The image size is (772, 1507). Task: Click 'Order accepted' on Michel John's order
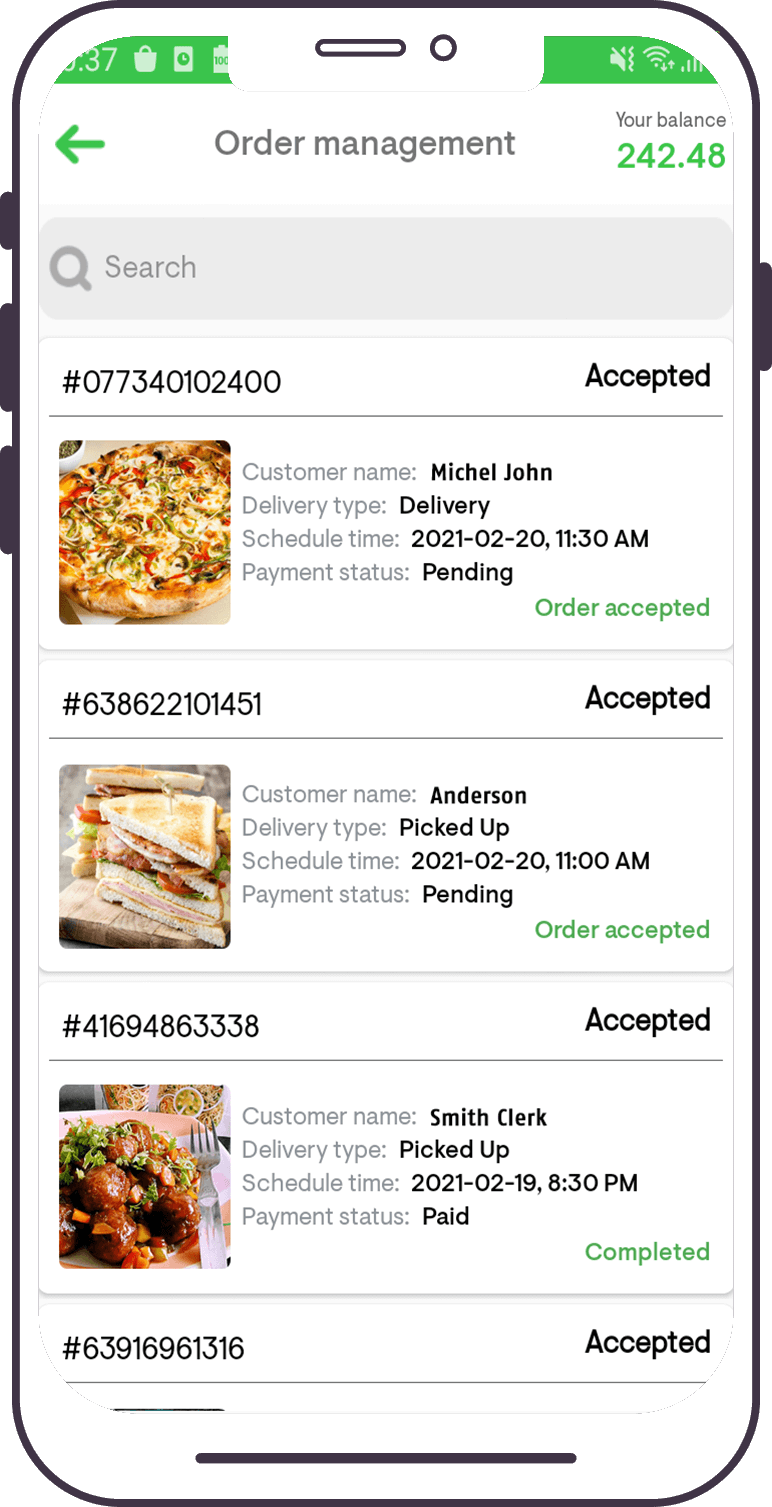[622, 608]
